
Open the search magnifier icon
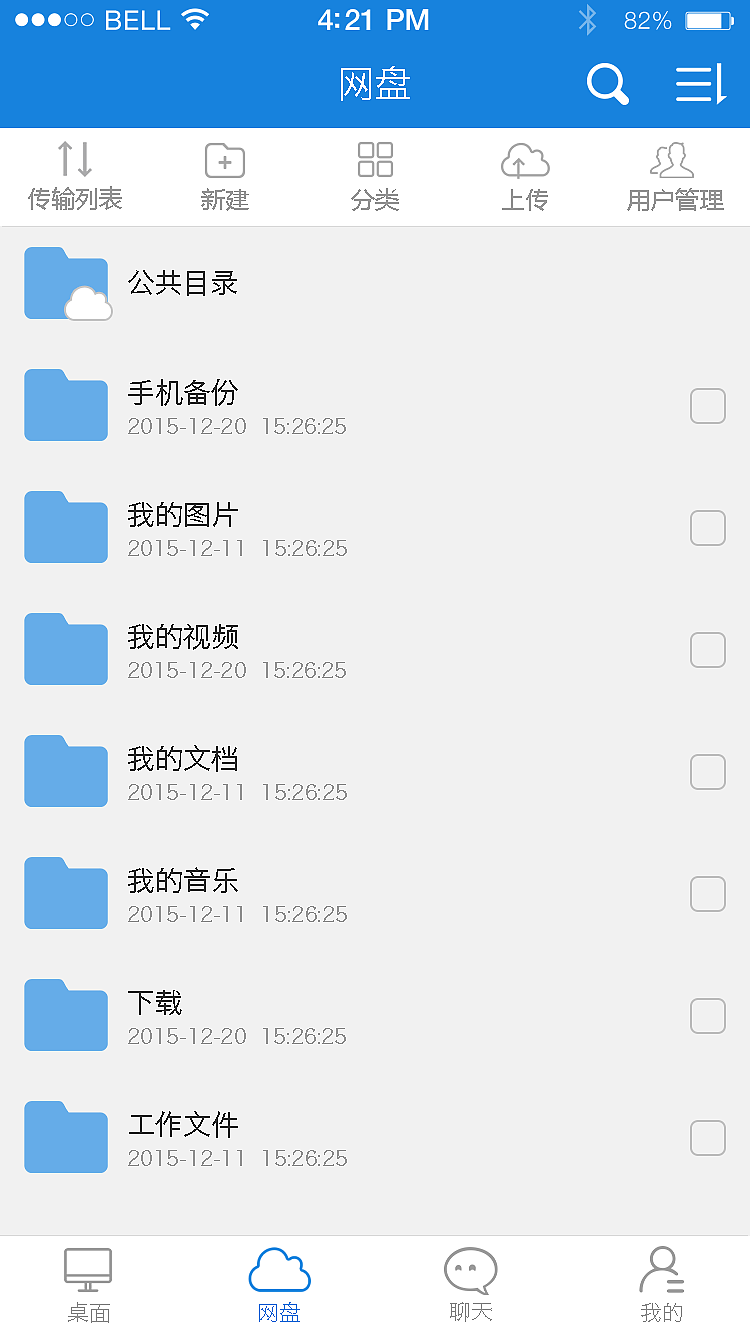point(607,84)
